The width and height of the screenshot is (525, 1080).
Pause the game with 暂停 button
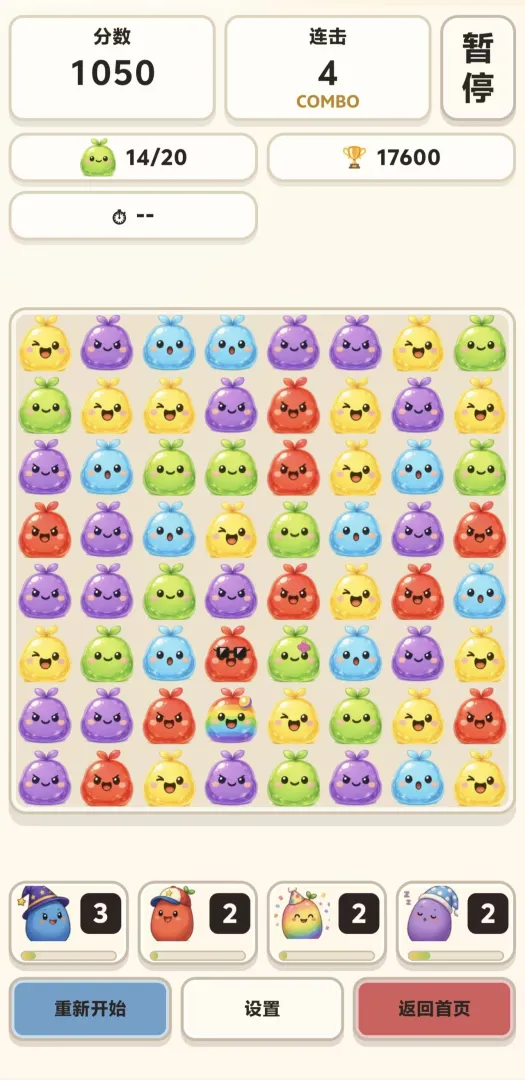(x=478, y=68)
